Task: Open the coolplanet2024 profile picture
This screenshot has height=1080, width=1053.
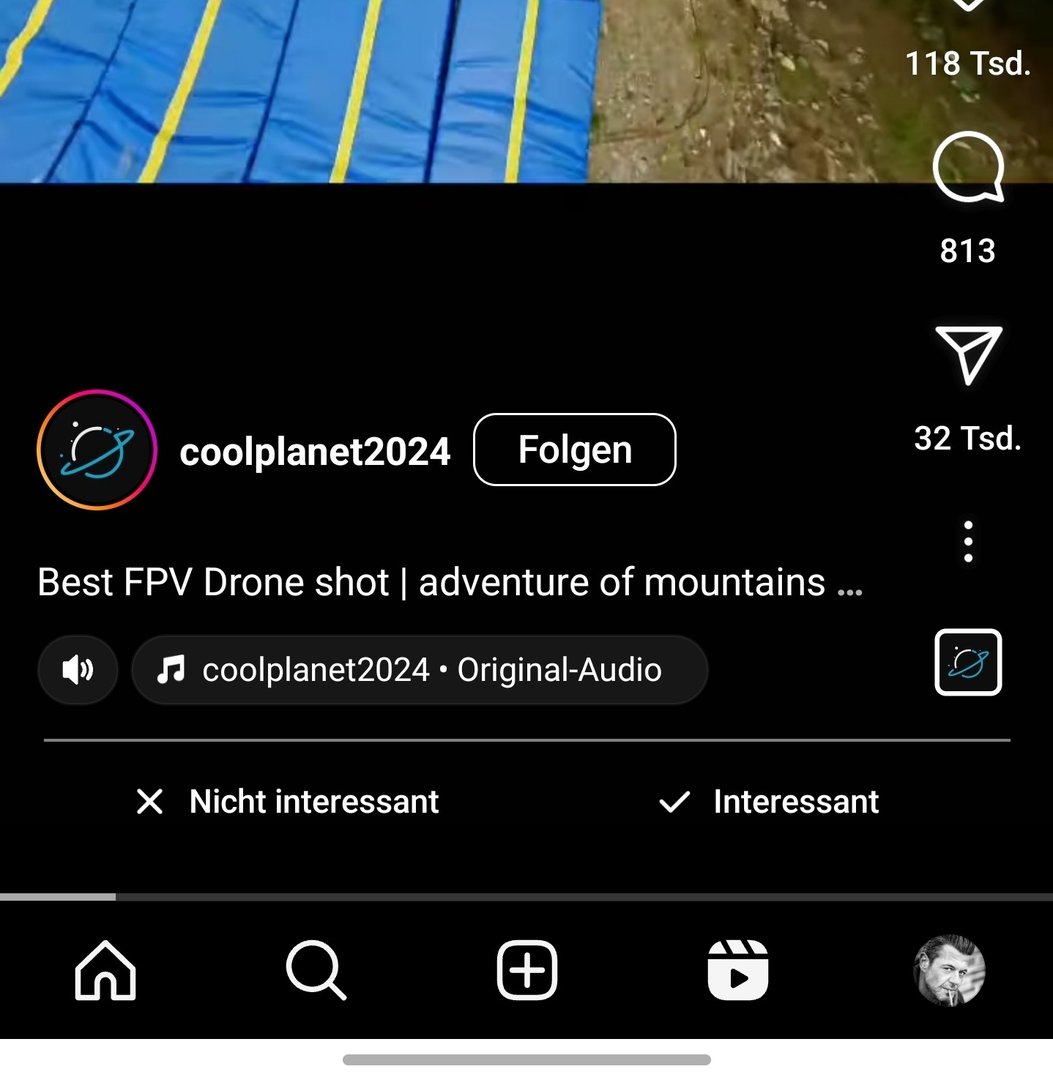Action: (x=97, y=450)
